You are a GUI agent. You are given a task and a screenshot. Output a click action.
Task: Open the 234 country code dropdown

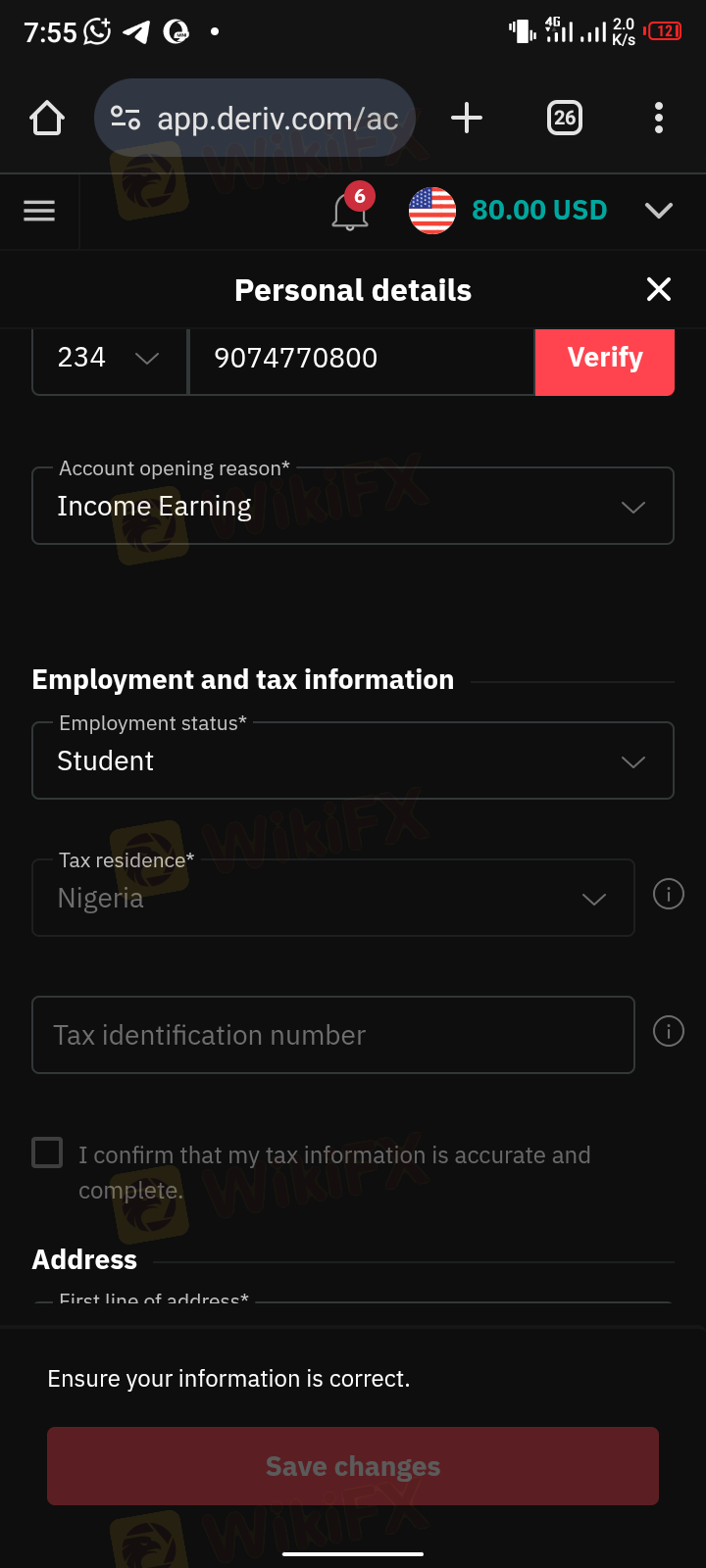coord(109,358)
